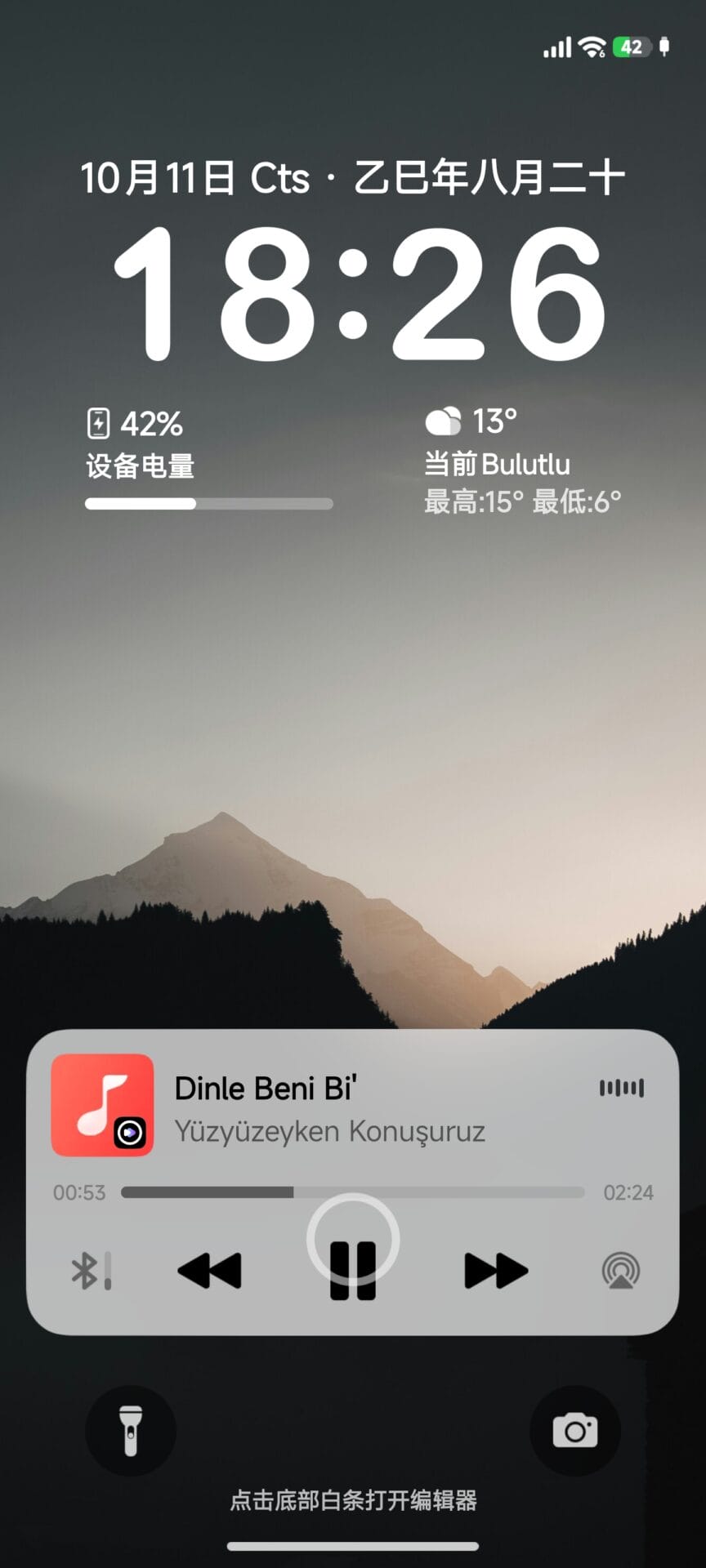Skip to the next track
706x1568 pixels.
tap(495, 1271)
